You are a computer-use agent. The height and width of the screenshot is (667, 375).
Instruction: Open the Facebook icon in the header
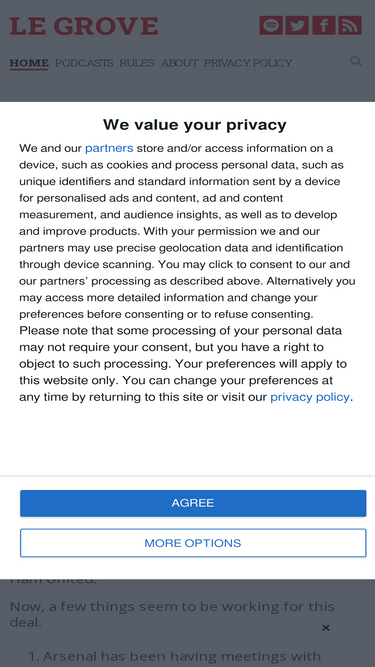(324, 26)
